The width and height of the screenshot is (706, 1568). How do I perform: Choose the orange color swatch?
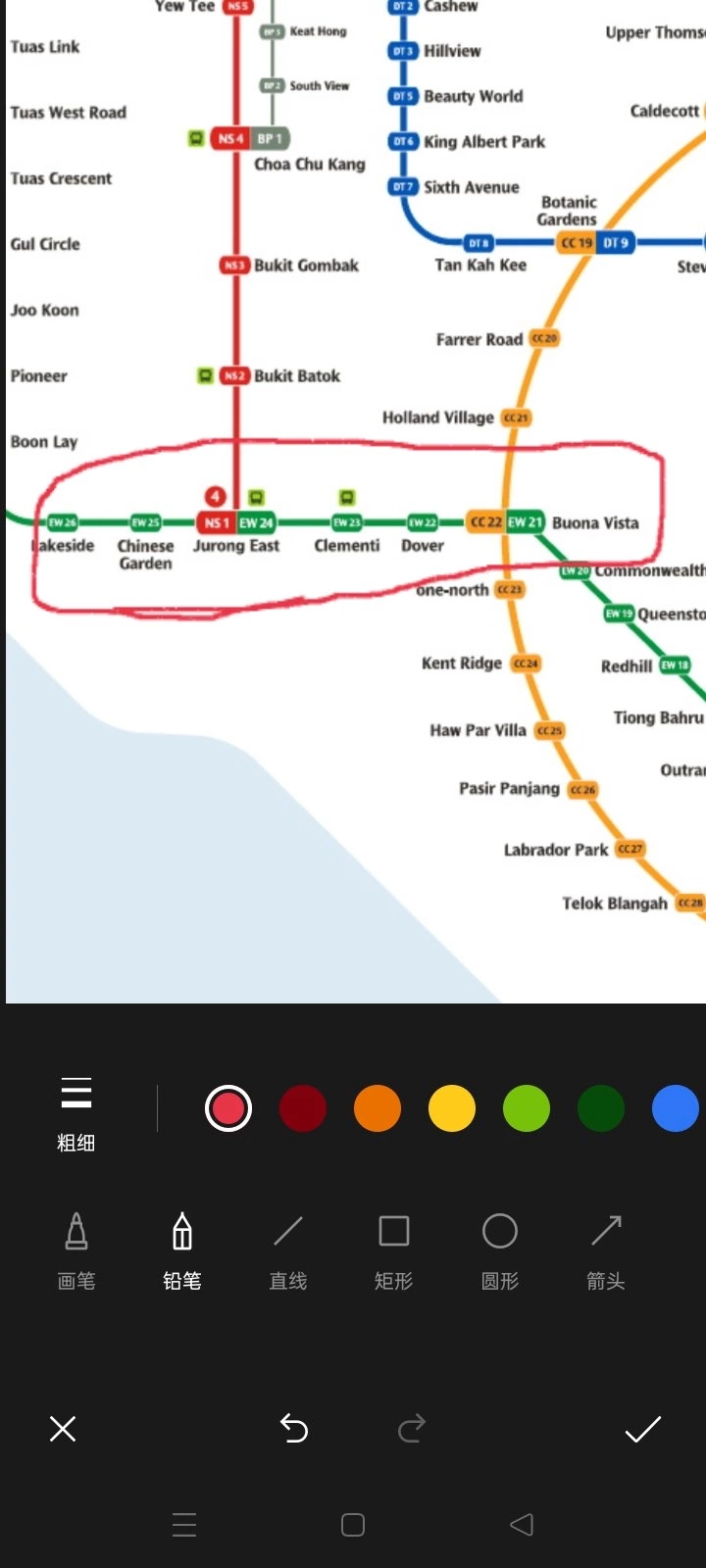click(378, 1108)
